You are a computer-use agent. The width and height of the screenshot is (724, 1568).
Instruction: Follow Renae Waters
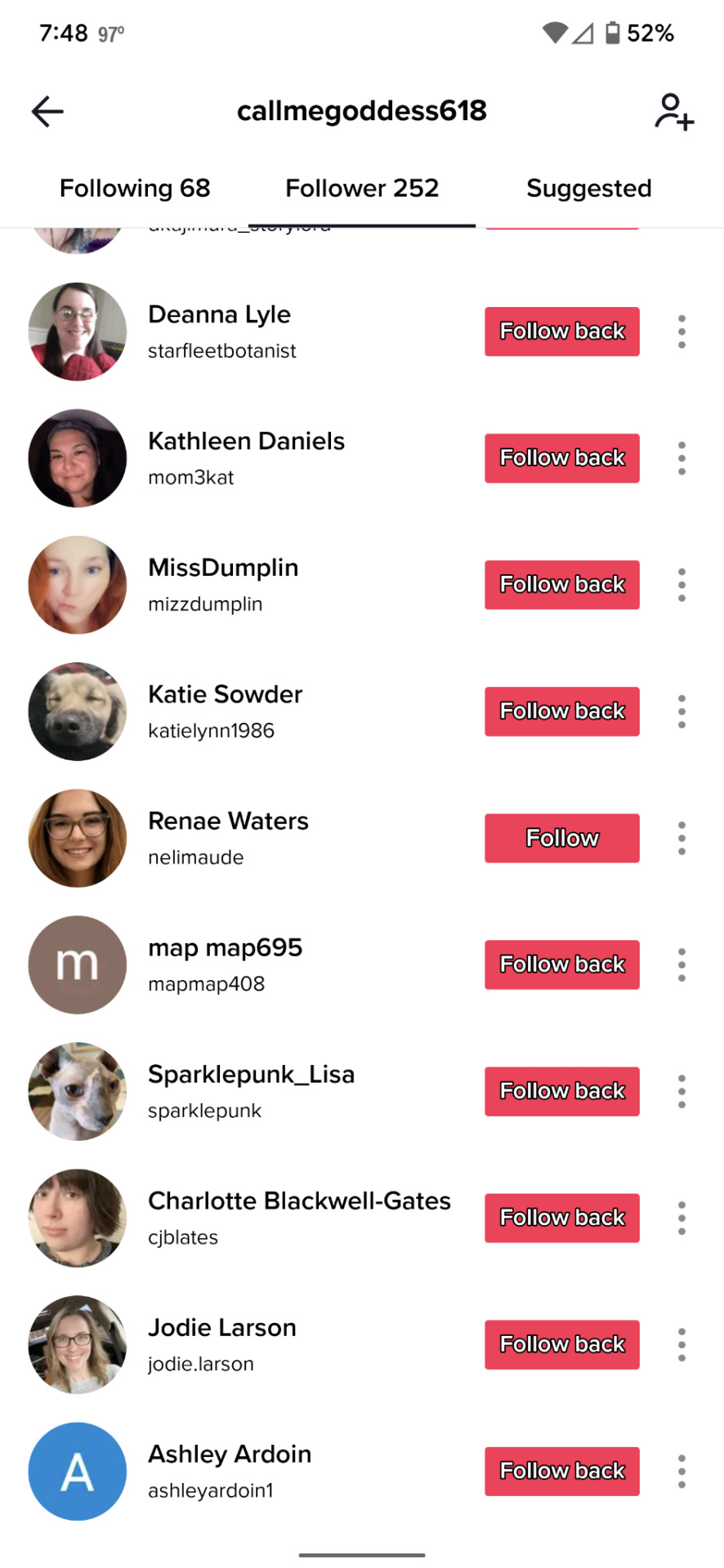pyautogui.click(x=561, y=838)
